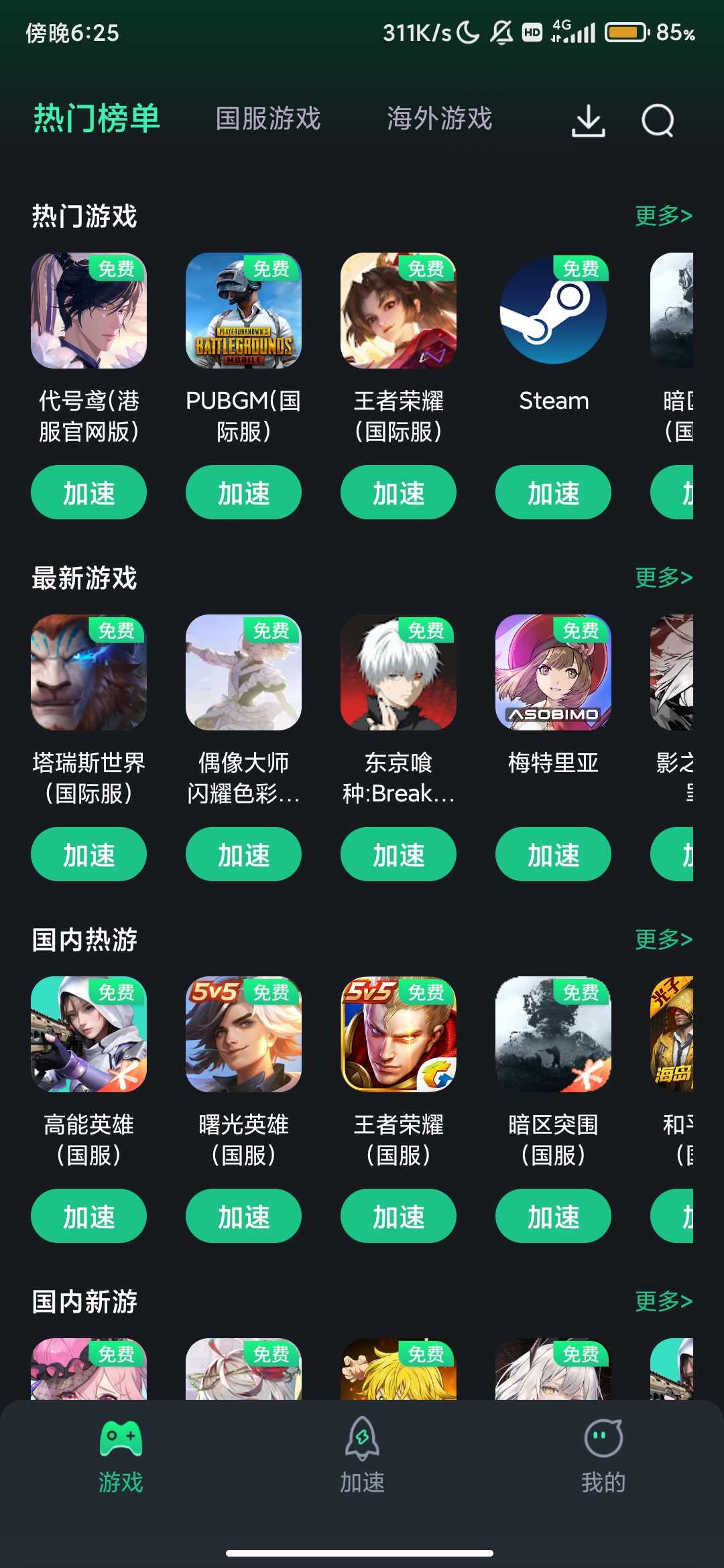Screen dimensions: 724x1568
Task: Open 更多 for 最新游戏 section
Action: tap(663, 578)
